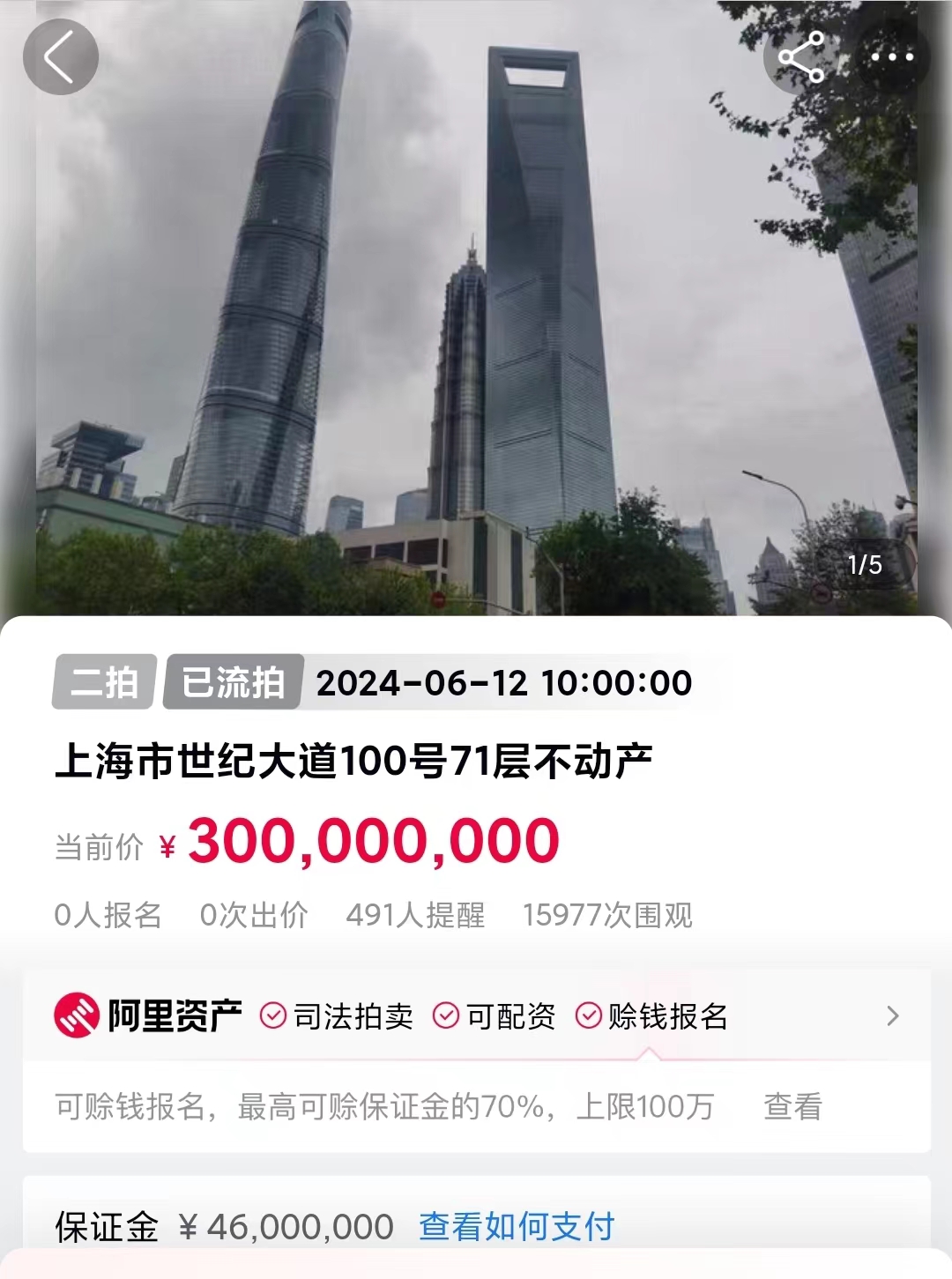Open the 查看如何支付 deposit link

tap(517, 1226)
